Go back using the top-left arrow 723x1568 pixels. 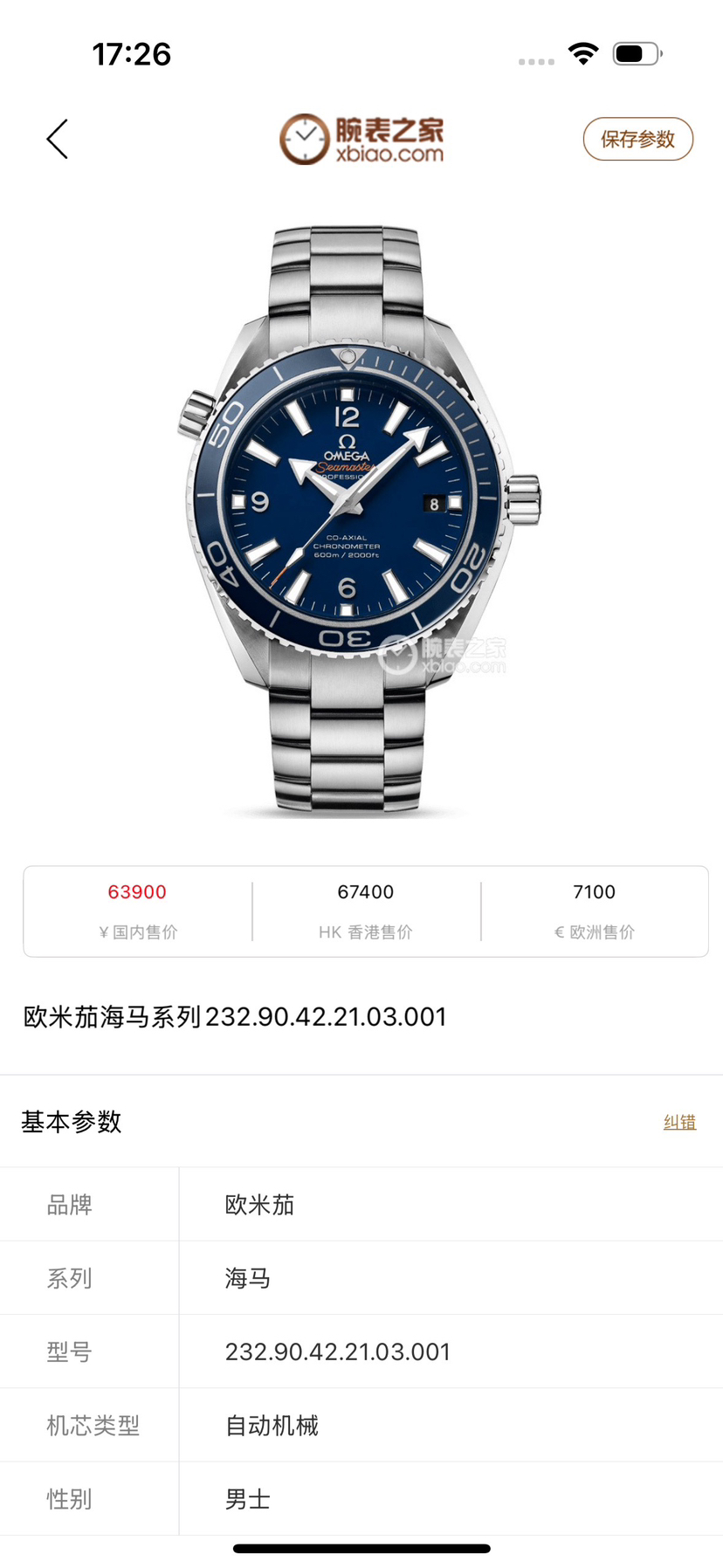tap(58, 140)
